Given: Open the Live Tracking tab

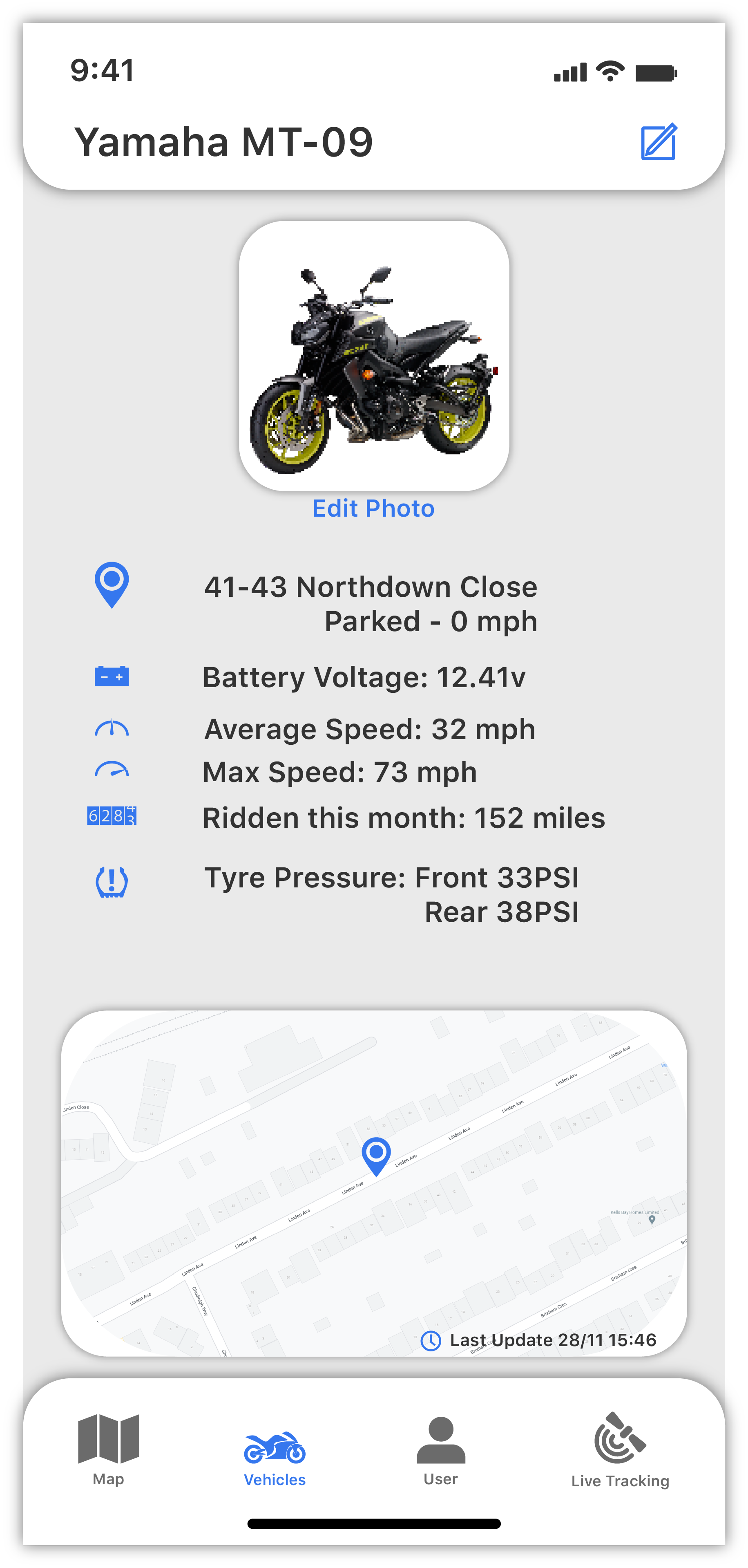Looking at the screenshot, I should pos(620,1451).
